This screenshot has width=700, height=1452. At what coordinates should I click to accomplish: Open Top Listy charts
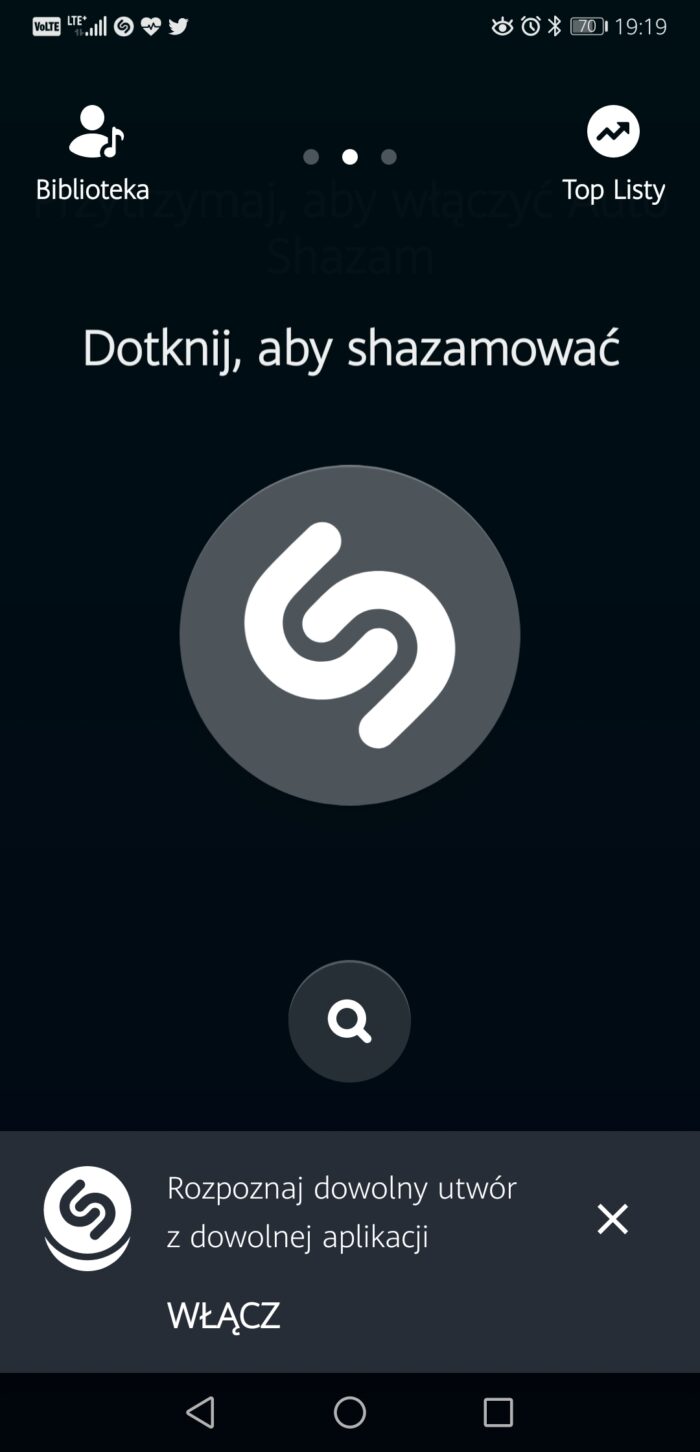(x=613, y=152)
